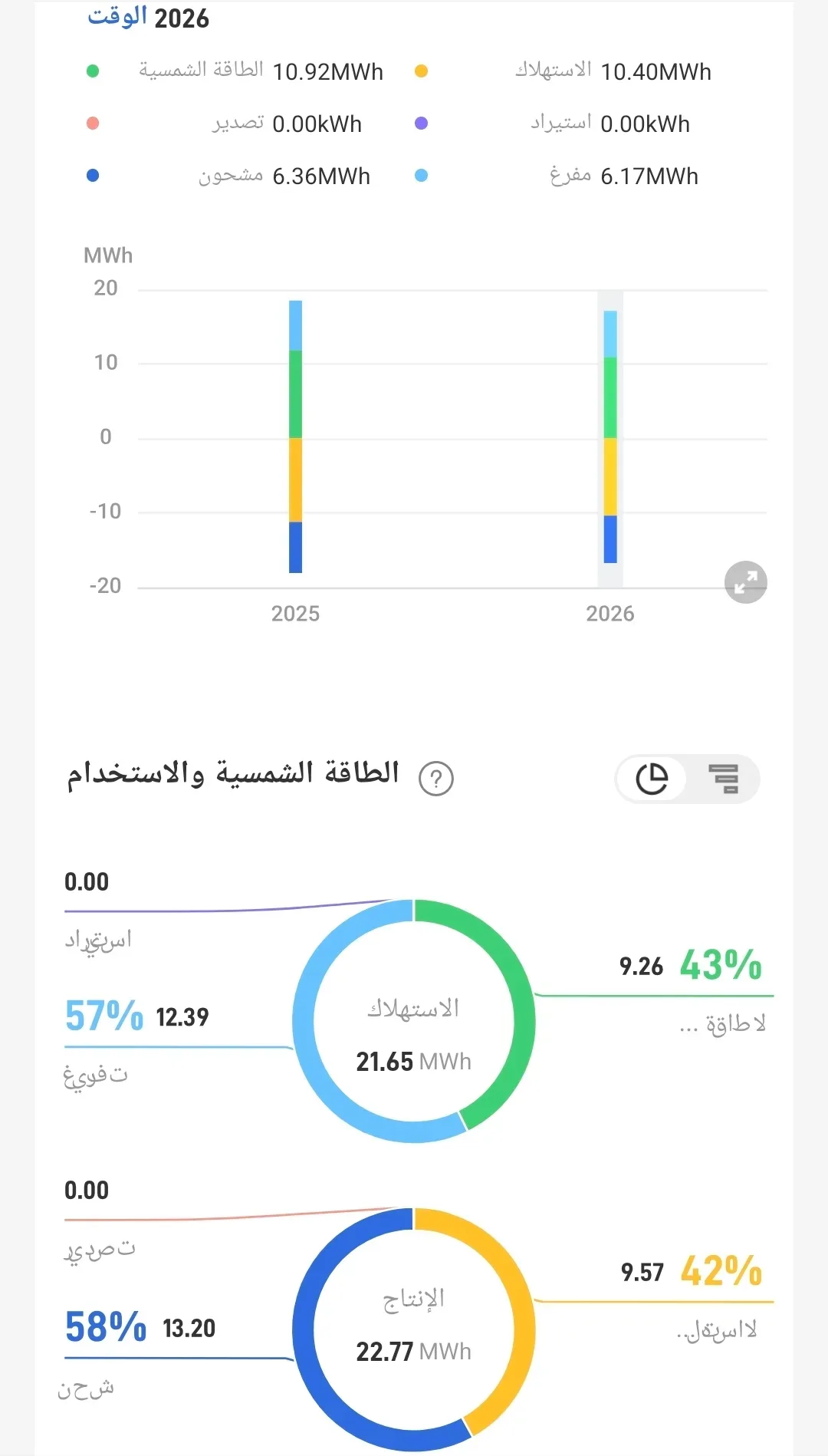The width and height of the screenshot is (828, 1456).
Task: Toggle the الاستهلاك legend series
Action: (x=563, y=71)
